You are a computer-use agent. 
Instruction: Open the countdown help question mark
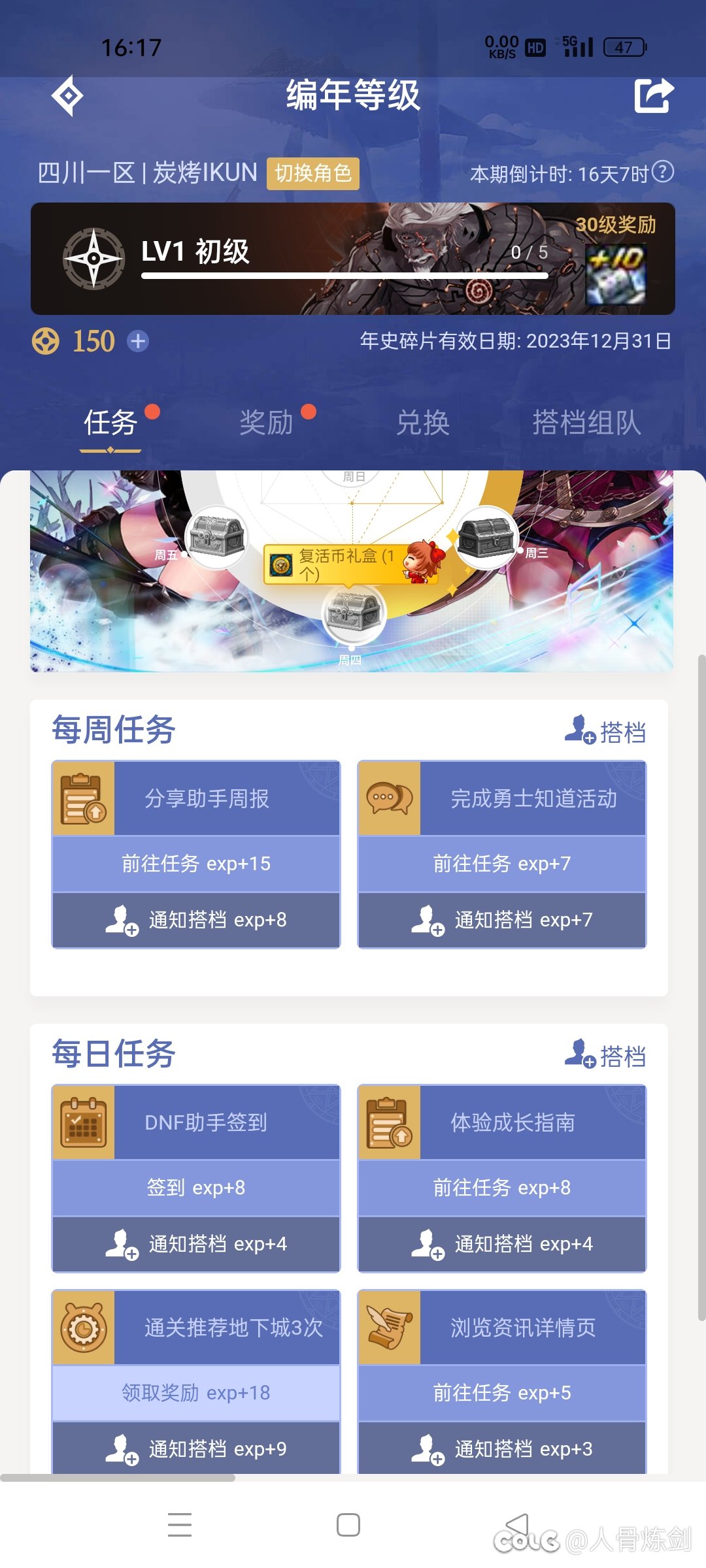pos(663,172)
